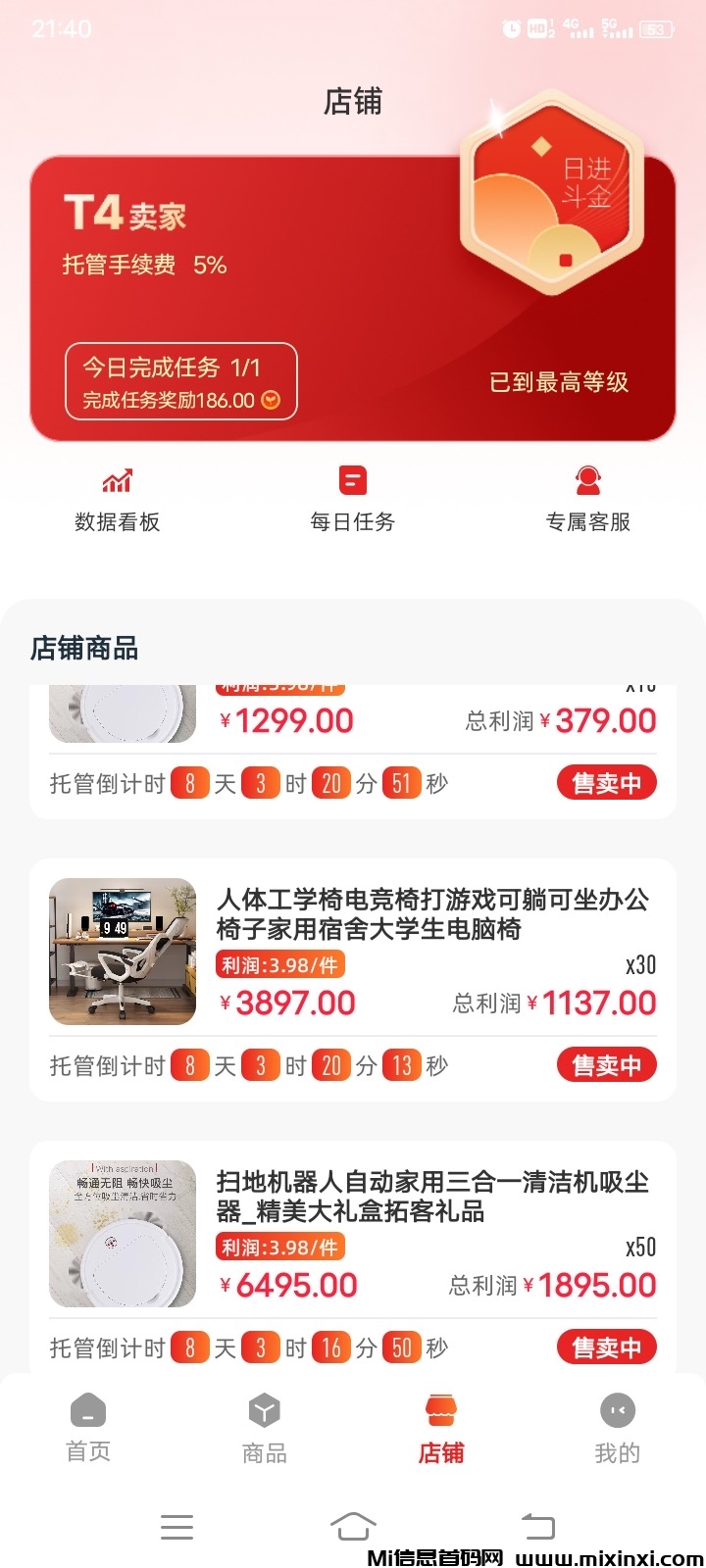Open the 每日任务 daily tasks icon
706x1568 pixels.
point(352,495)
